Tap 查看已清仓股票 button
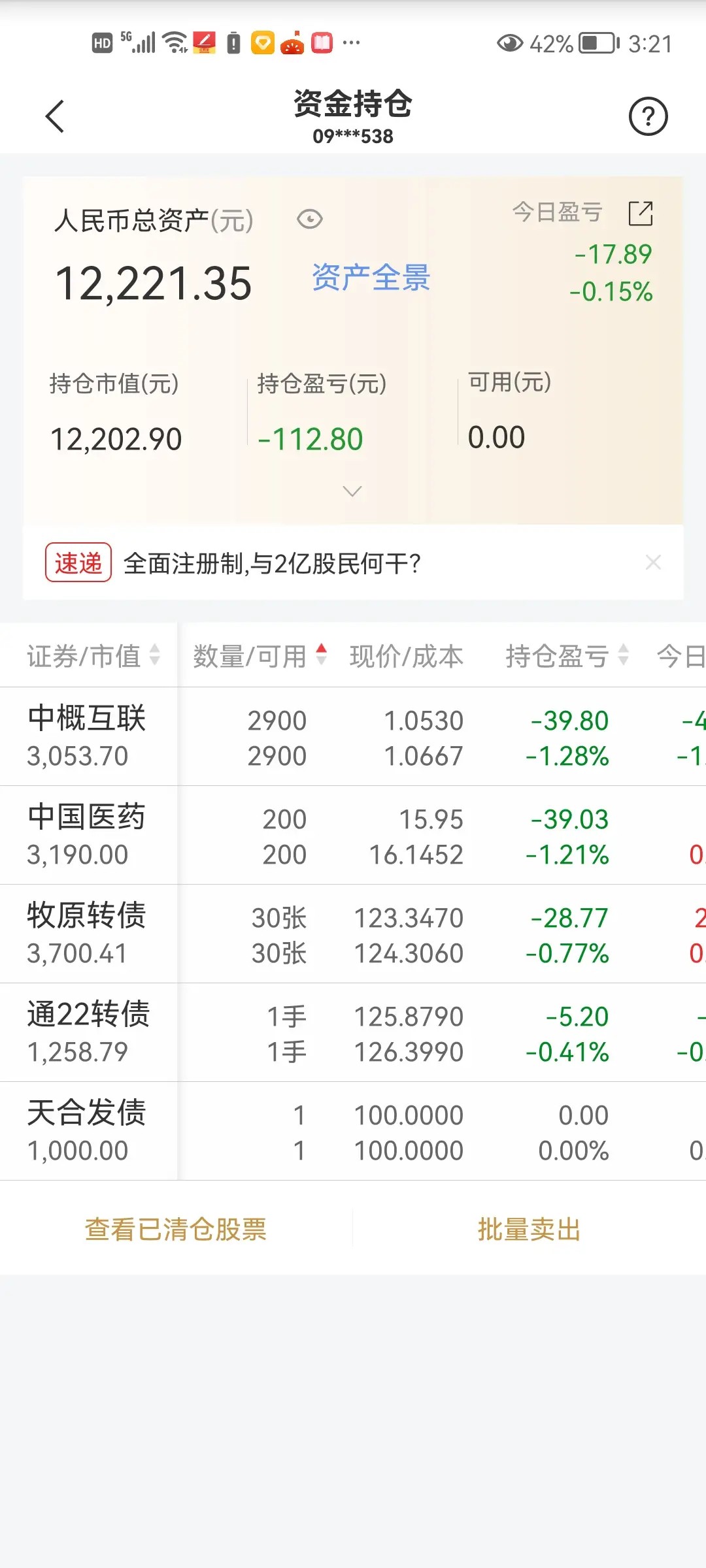 click(176, 1229)
